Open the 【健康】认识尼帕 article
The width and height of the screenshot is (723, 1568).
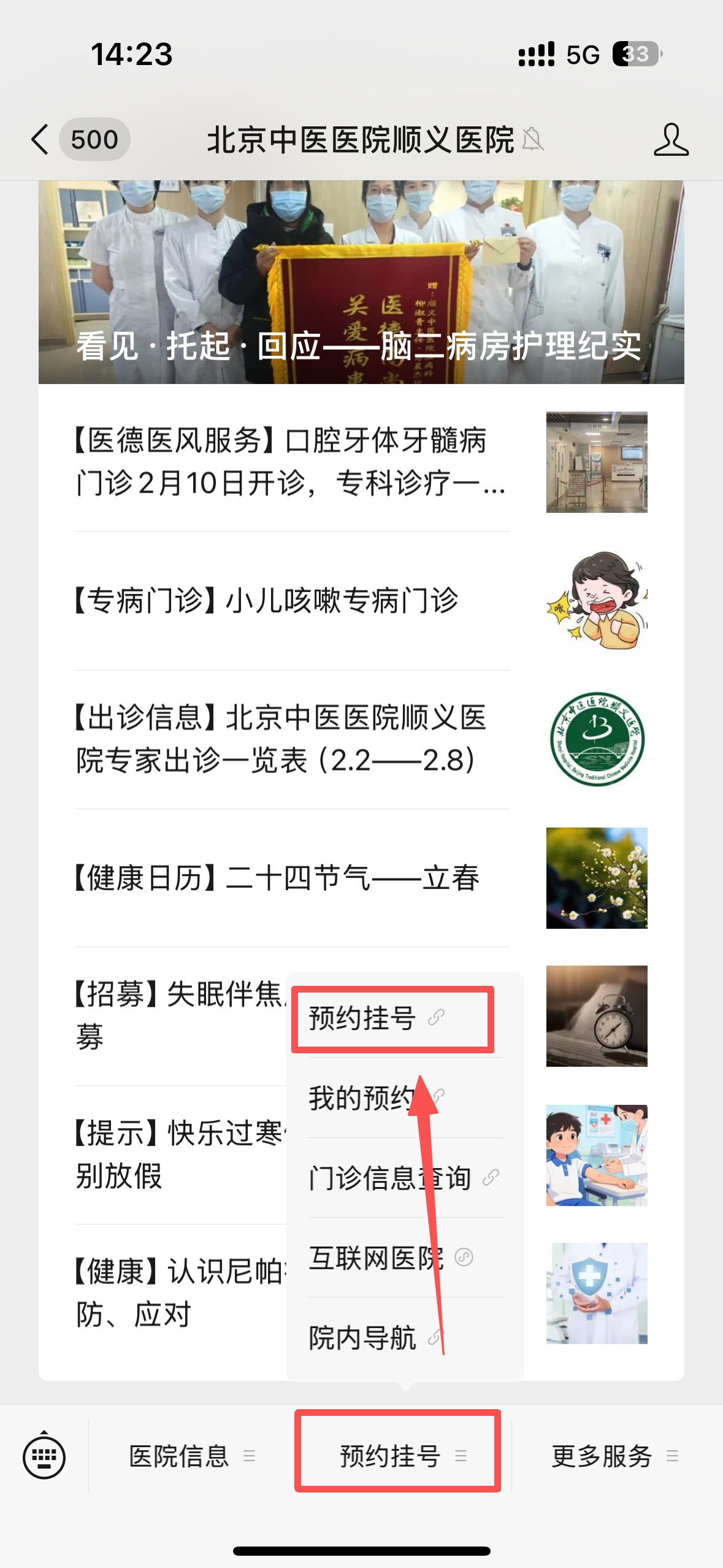tap(178, 1292)
